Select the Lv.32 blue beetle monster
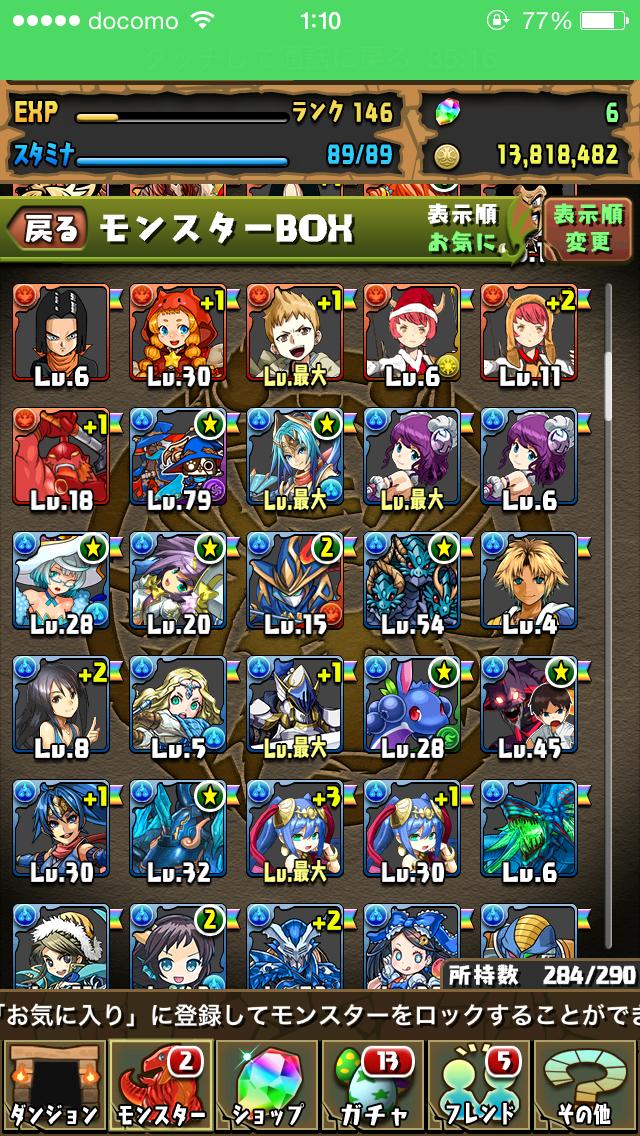 click(x=178, y=830)
